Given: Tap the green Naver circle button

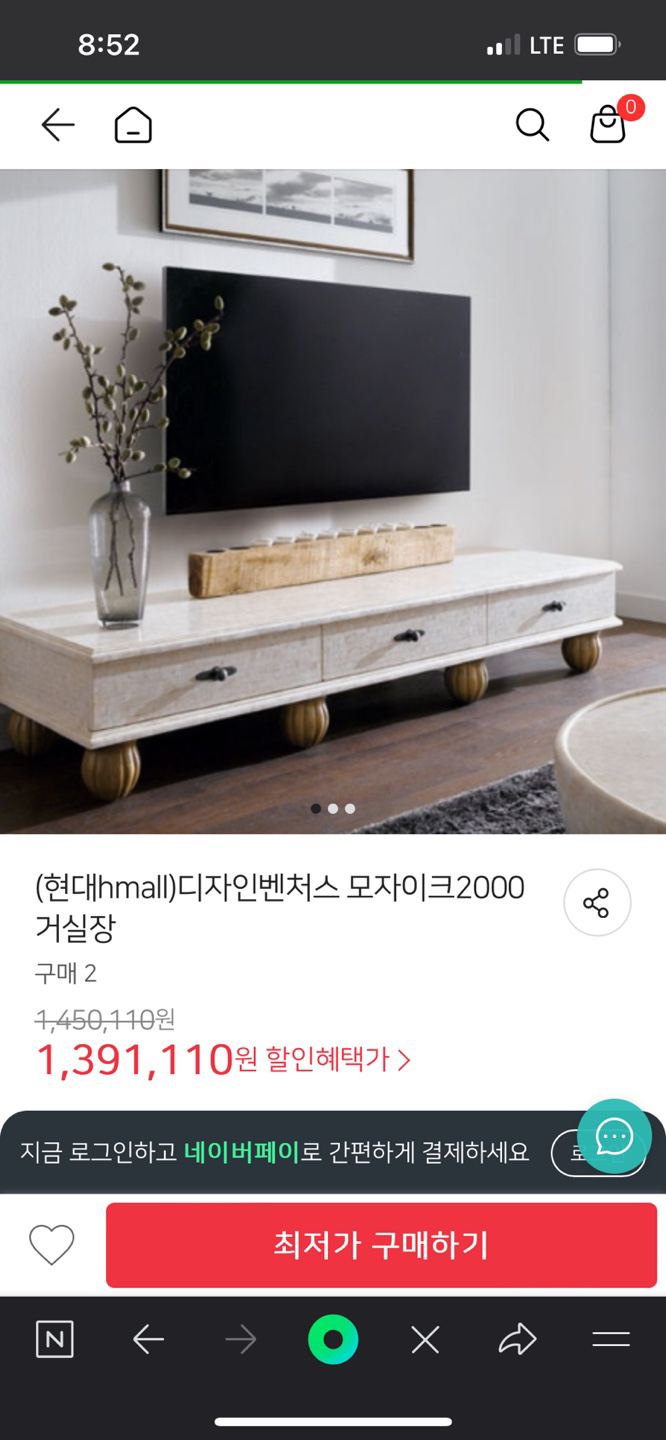Looking at the screenshot, I should tap(333, 1340).
